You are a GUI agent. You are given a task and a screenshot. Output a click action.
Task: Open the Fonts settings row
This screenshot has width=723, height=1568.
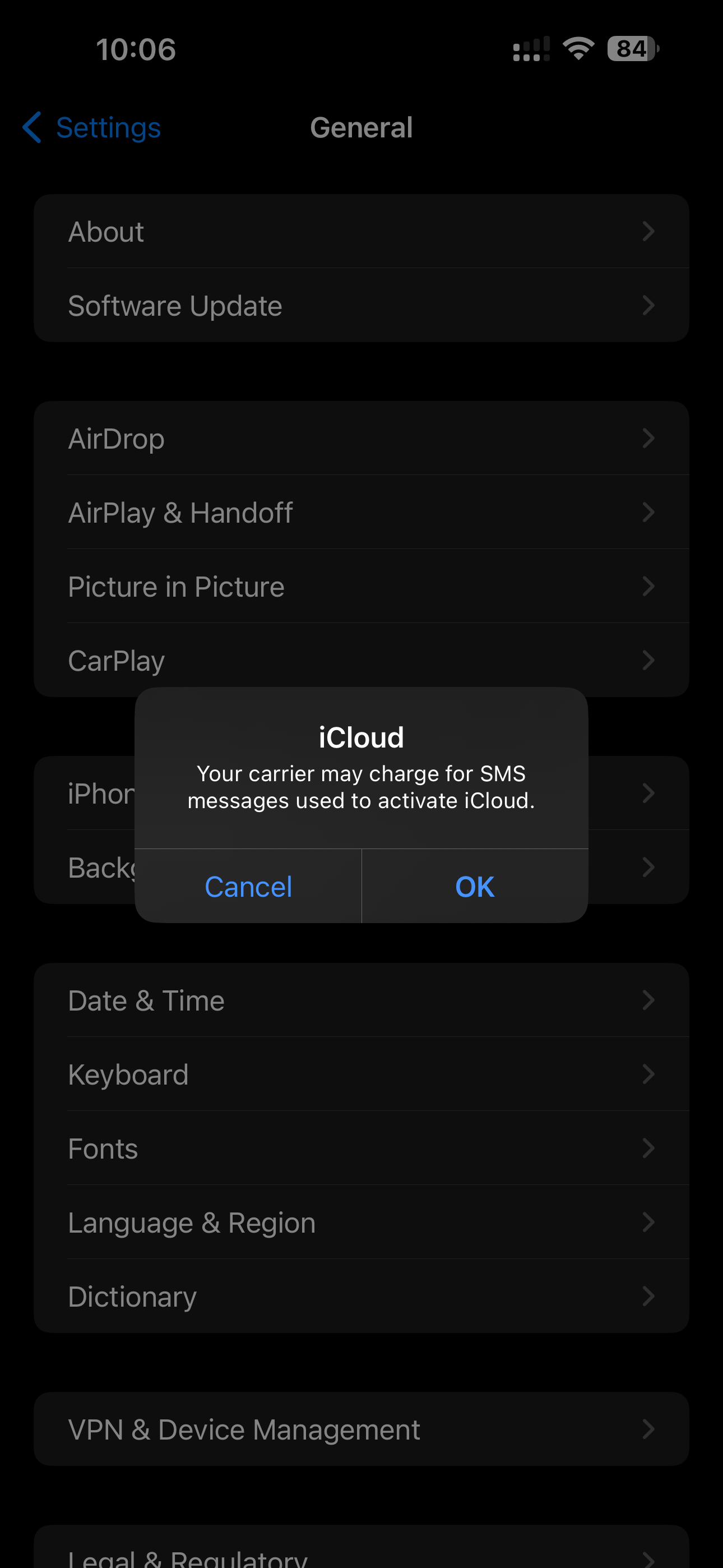click(361, 1148)
